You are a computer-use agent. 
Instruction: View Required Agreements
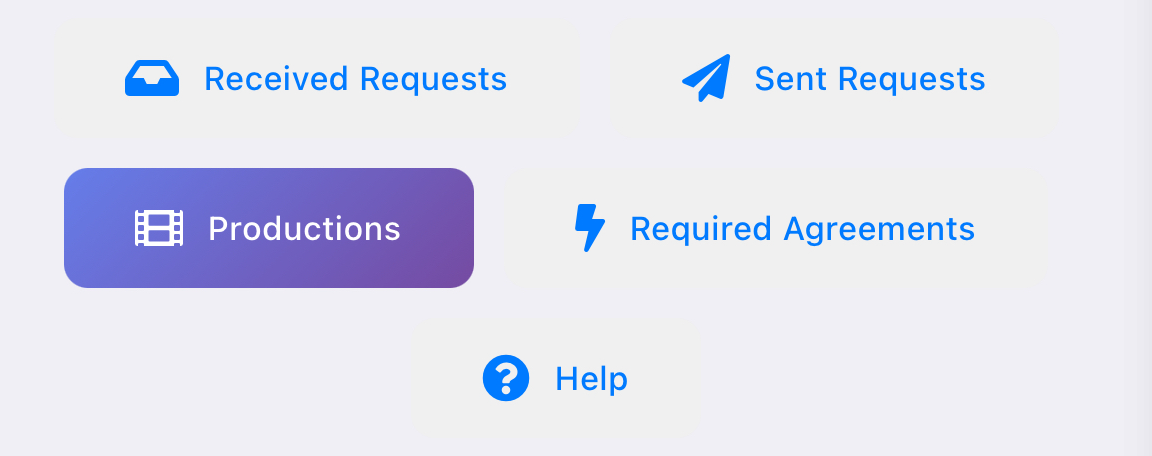click(774, 229)
